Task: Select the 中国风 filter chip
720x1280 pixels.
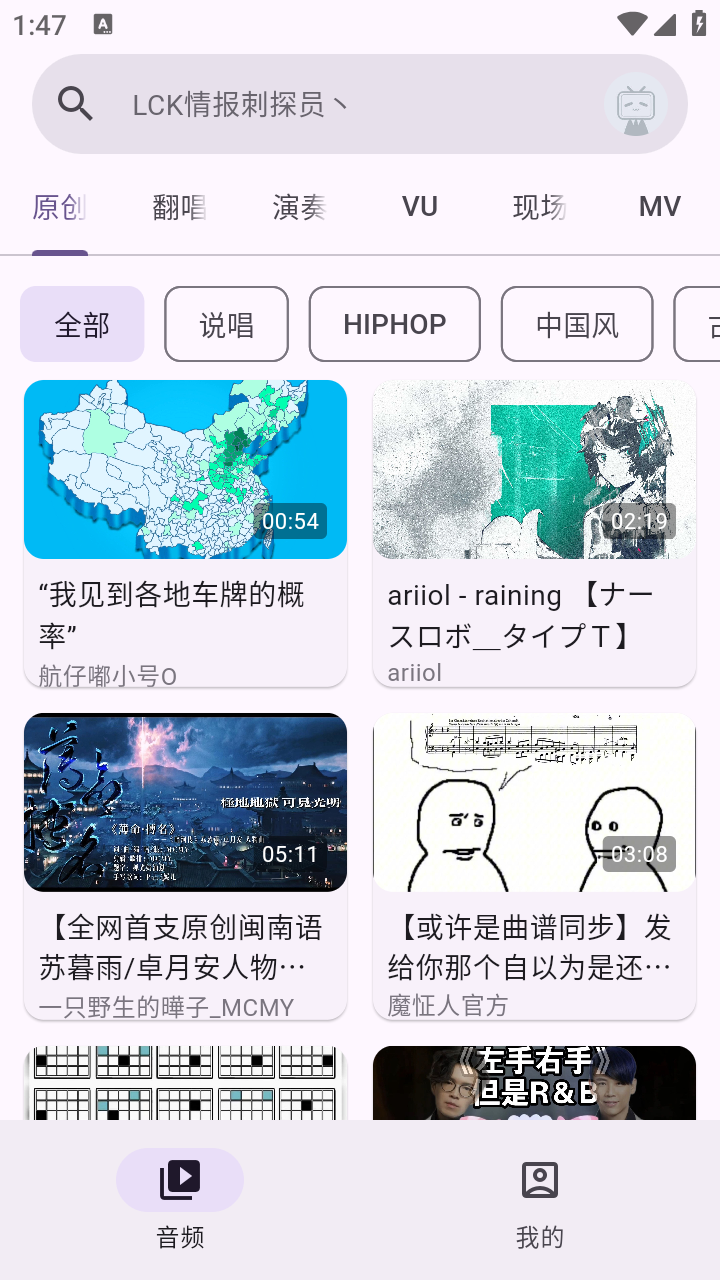Action: (577, 323)
